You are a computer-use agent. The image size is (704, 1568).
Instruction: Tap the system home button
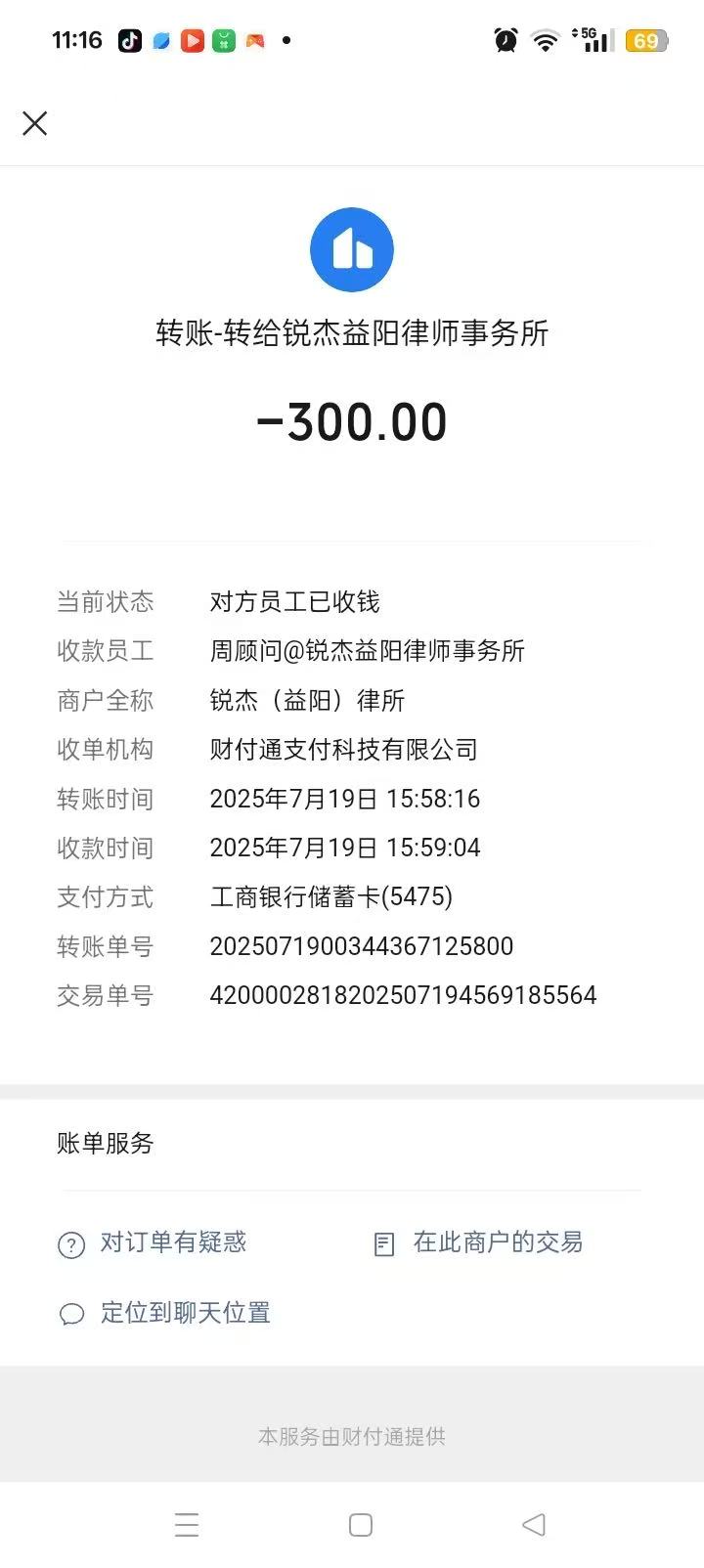pos(361,1524)
